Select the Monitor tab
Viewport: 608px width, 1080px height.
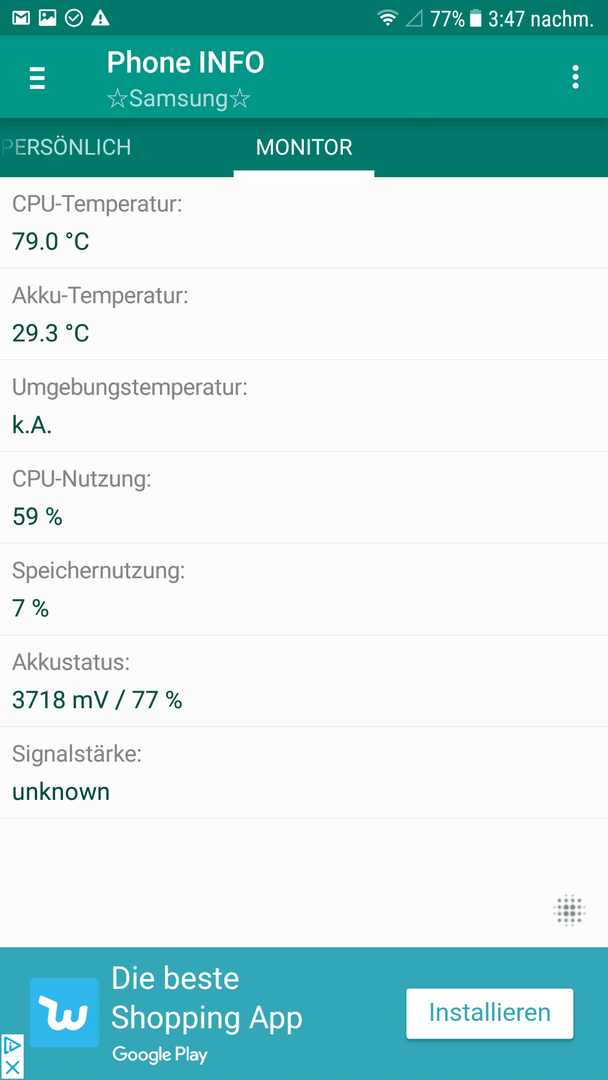pos(304,147)
